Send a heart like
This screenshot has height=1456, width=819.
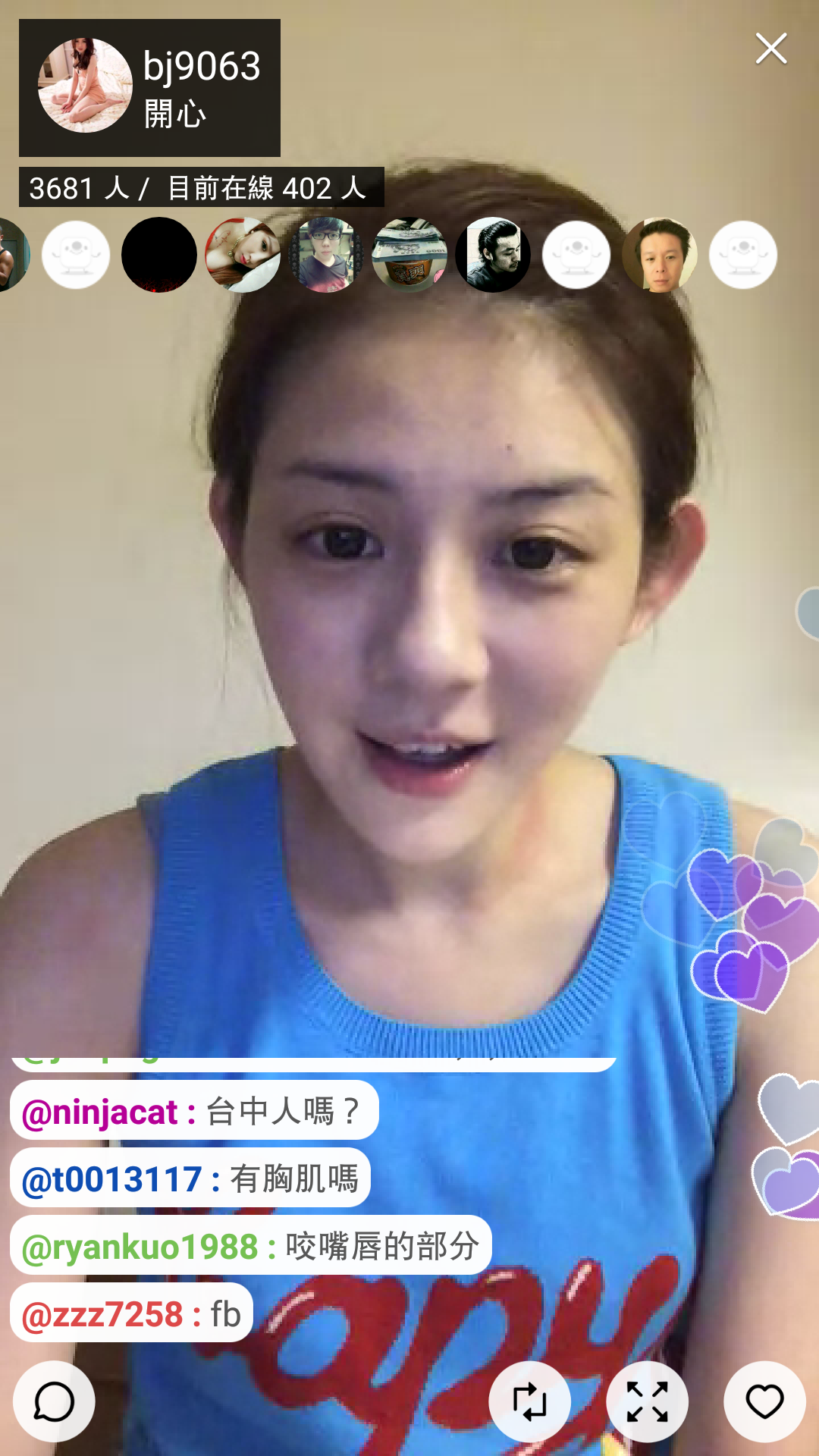pyautogui.click(x=764, y=1401)
